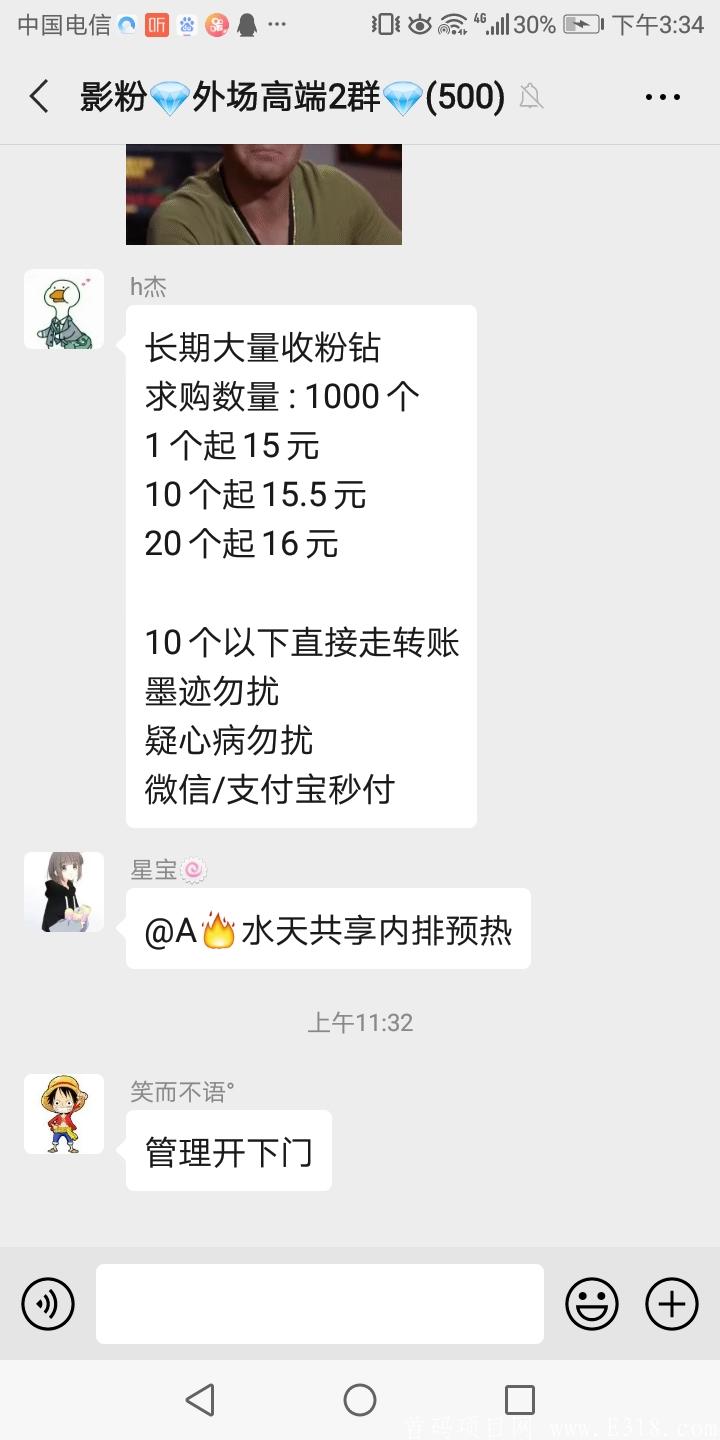Screen dimensions: 720x1440
Task: Tap the message input field to start typing
Action: [320, 1304]
